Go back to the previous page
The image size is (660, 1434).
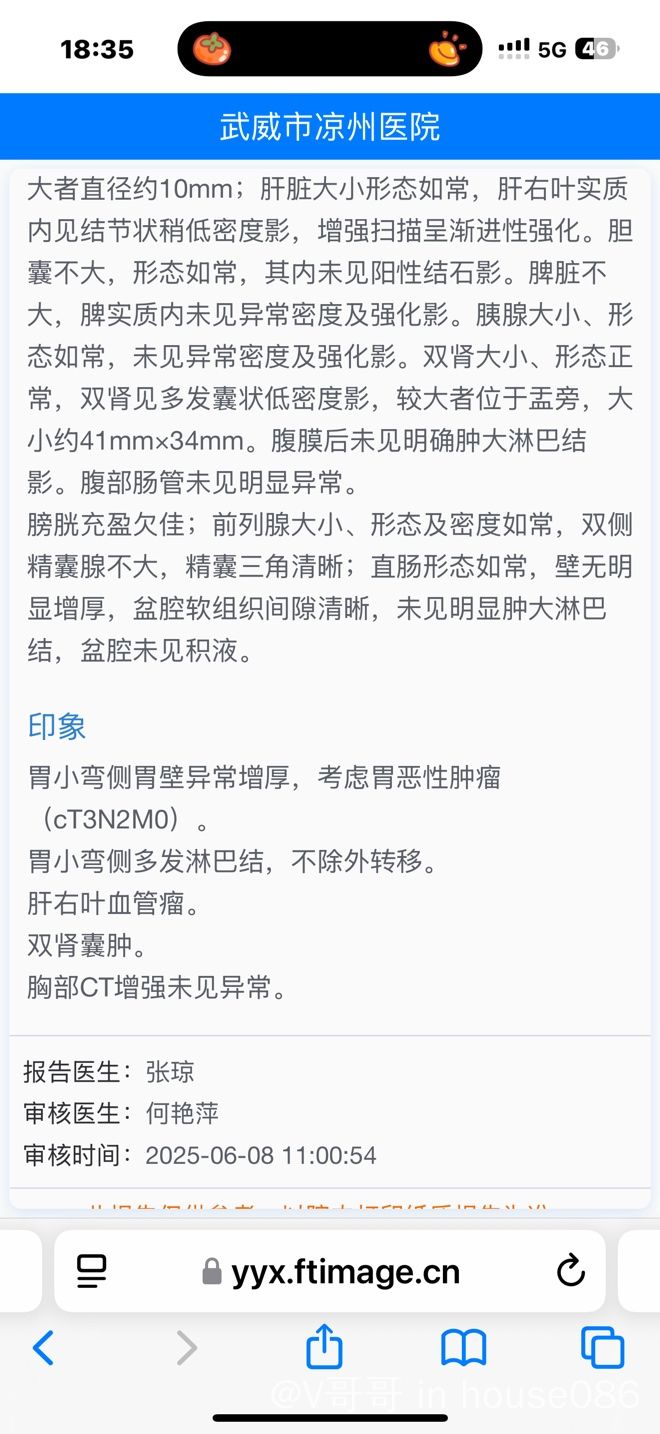click(43, 1348)
